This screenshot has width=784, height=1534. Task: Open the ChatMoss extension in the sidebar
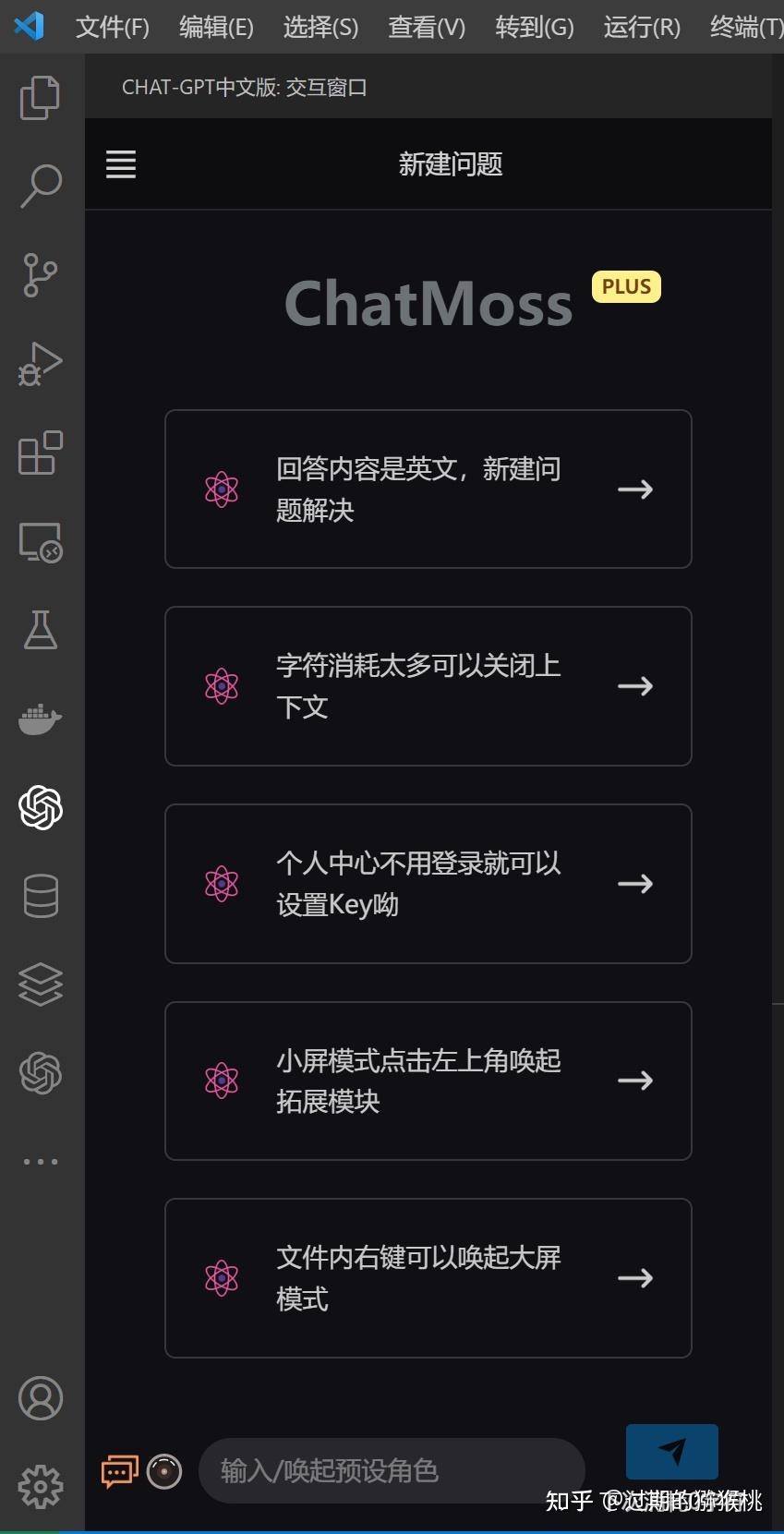point(40,808)
